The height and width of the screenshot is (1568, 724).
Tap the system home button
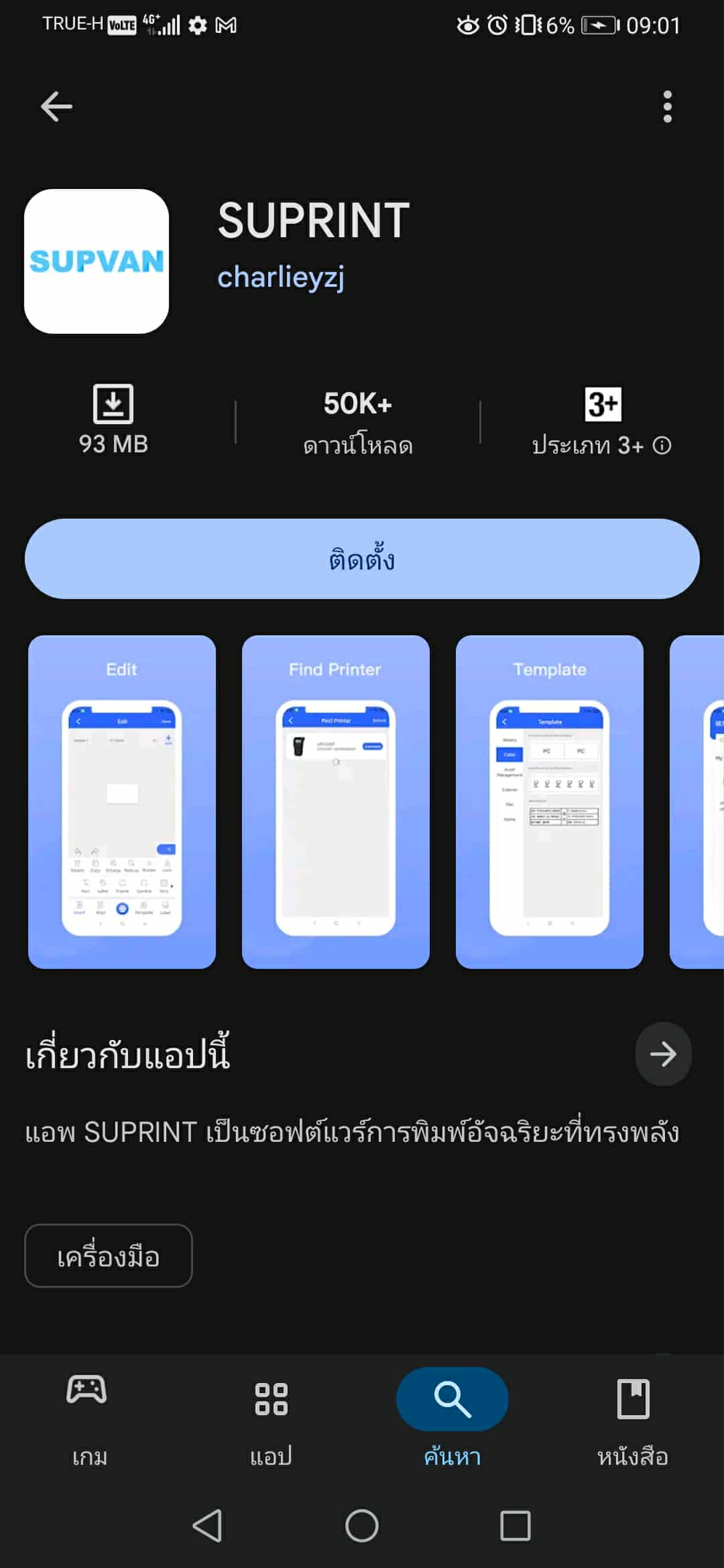pos(362,1526)
